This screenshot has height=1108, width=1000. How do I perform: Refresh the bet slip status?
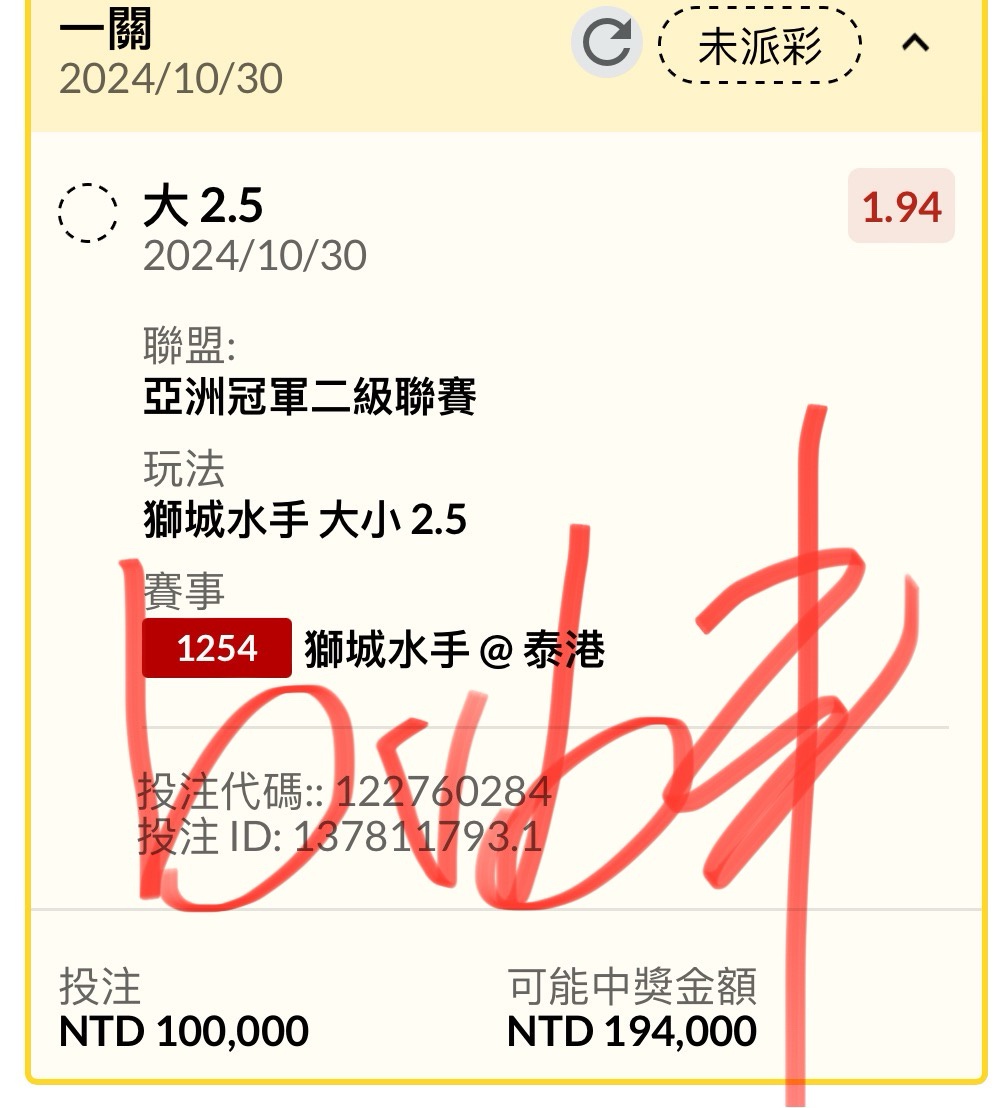tap(606, 44)
